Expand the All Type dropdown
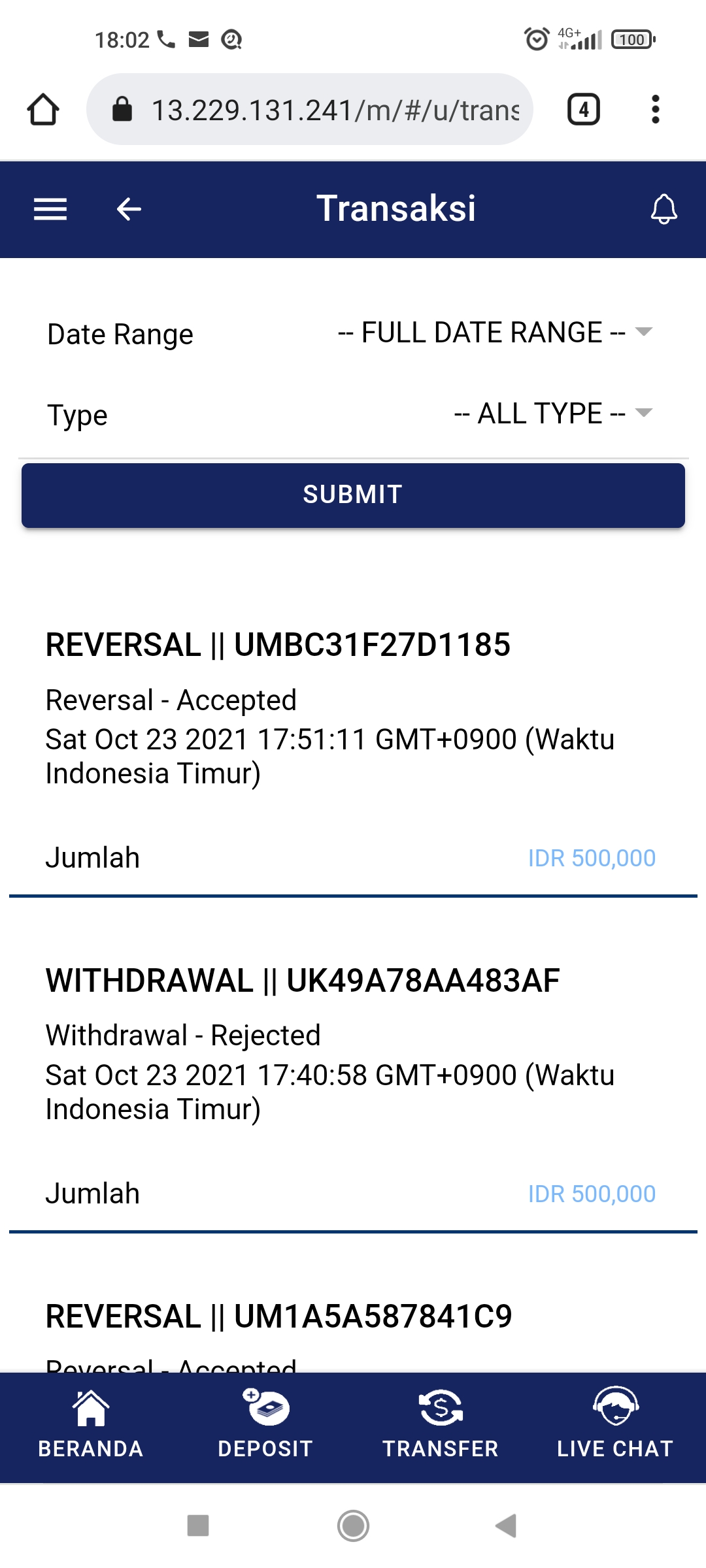 [x=552, y=414]
